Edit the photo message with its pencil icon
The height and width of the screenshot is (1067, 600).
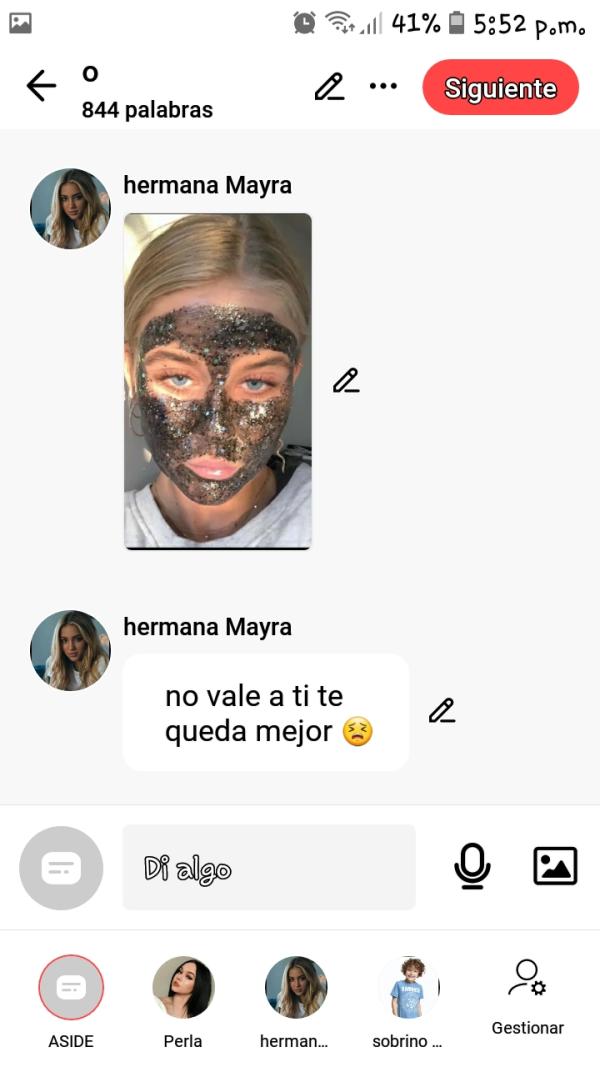coord(345,381)
